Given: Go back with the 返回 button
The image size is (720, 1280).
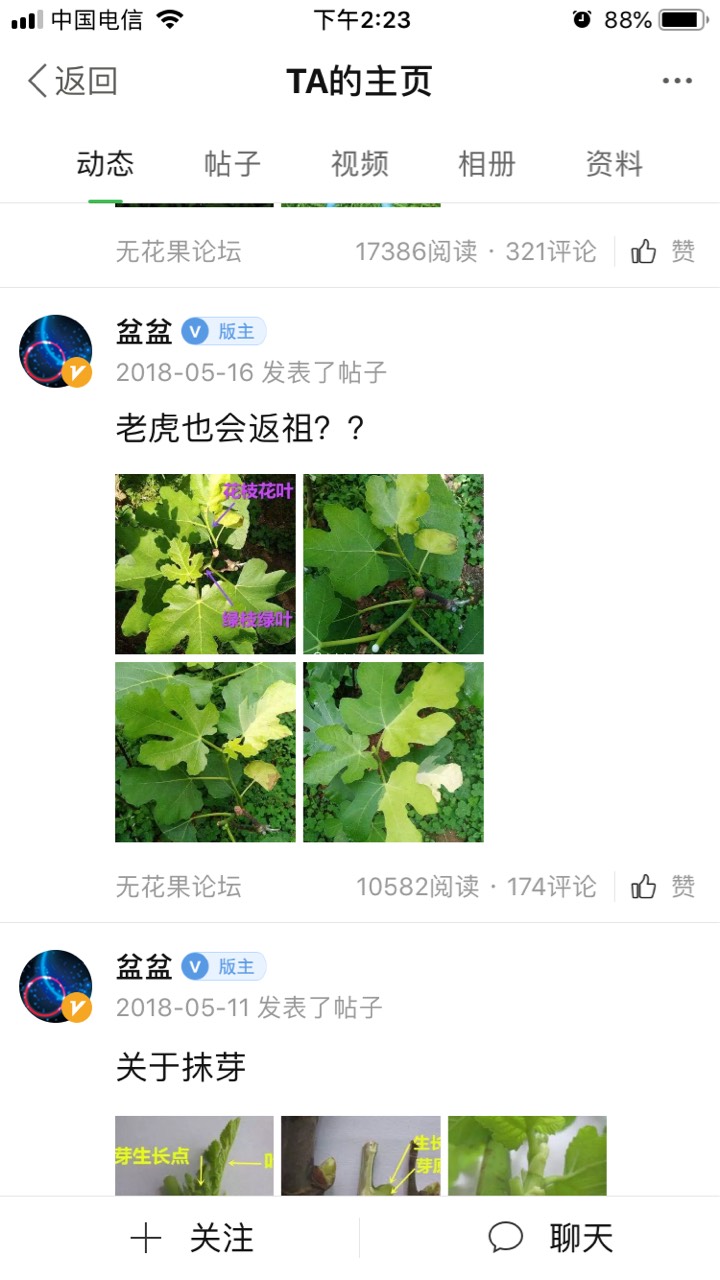Looking at the screenshot, I should [72, 81].
